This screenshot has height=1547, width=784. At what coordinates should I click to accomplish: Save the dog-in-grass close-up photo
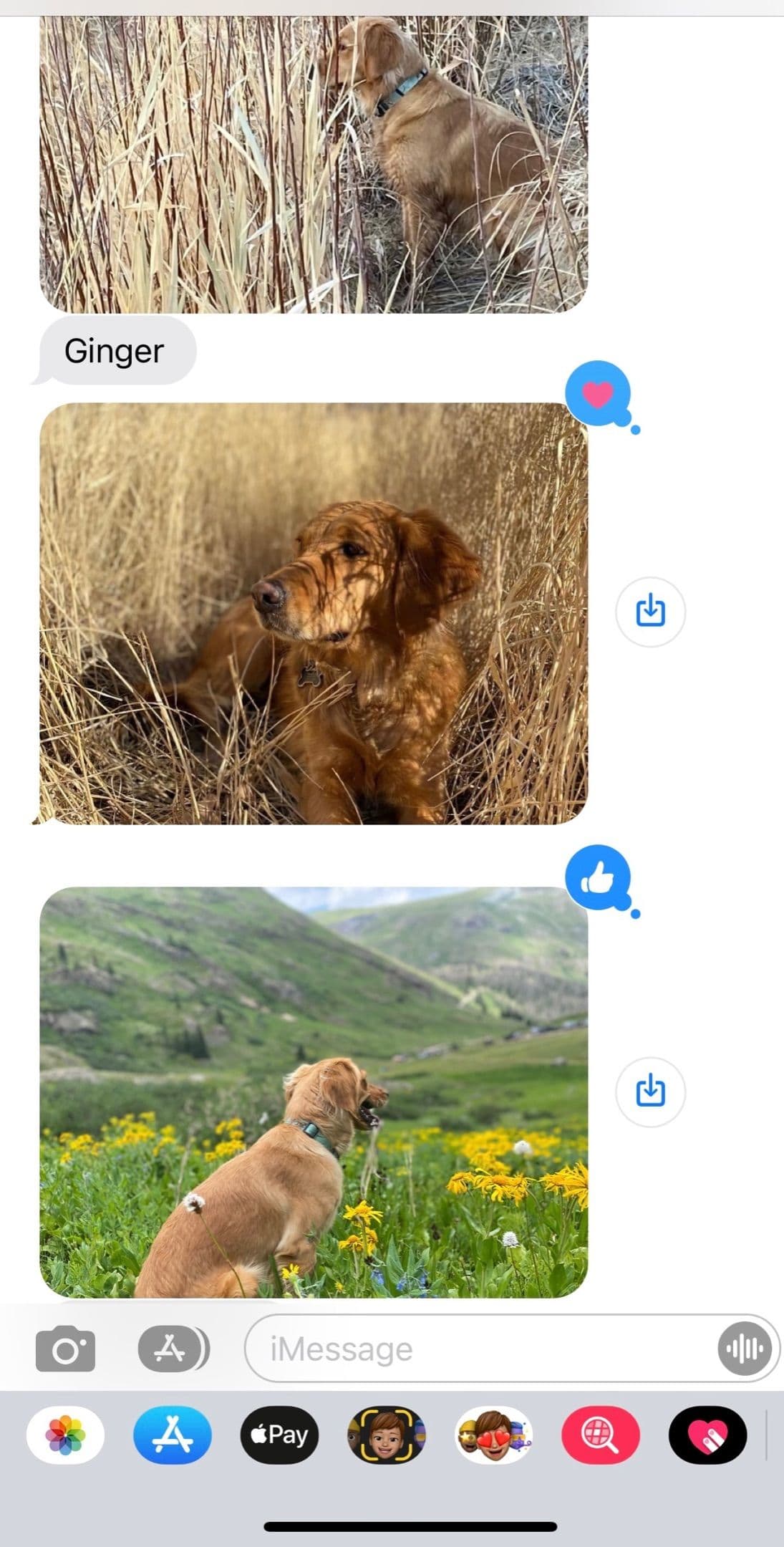pyautogui.click(x=650, y=612)
